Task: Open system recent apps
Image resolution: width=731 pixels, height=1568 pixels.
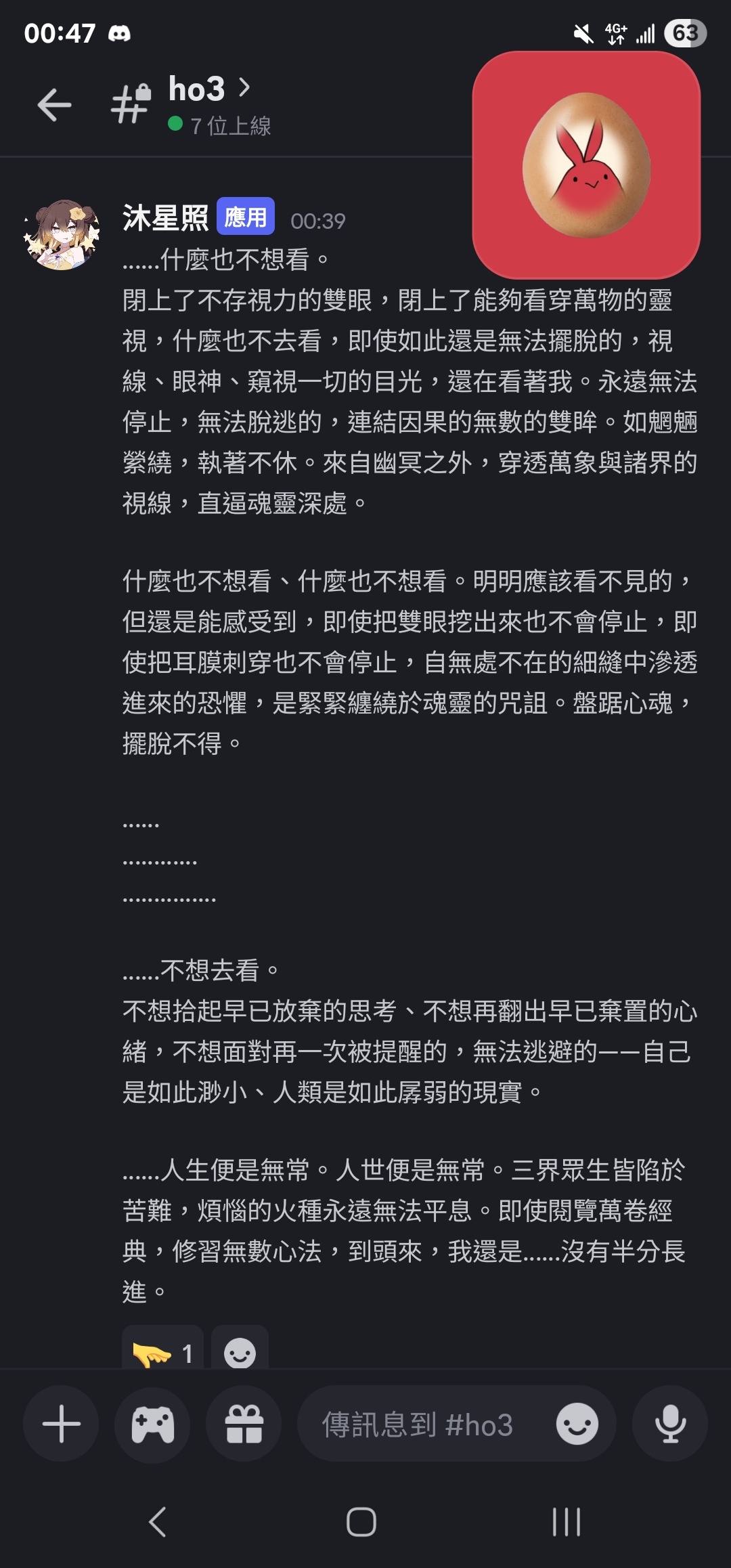Action: click(x=566, y=1523)
